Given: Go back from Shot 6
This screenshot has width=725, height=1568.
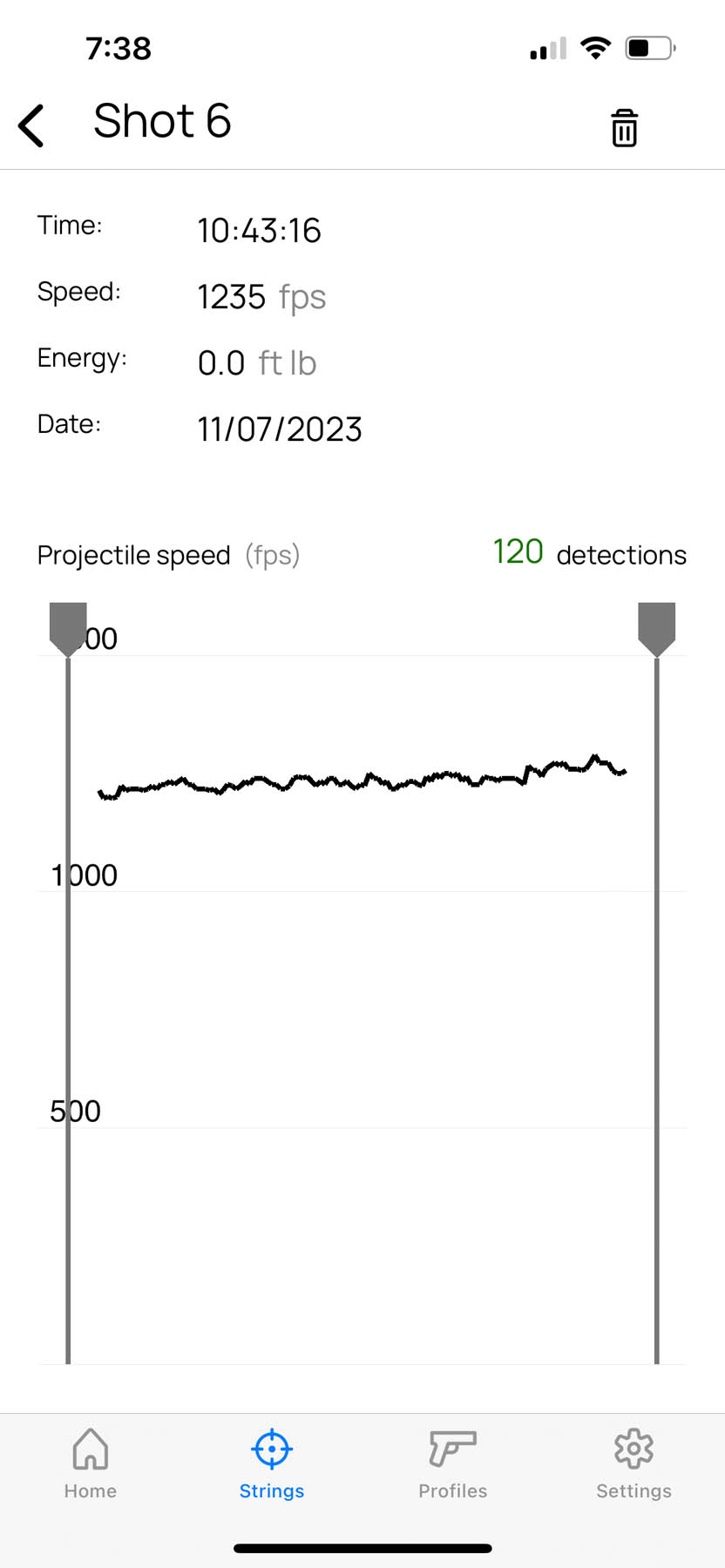Looking at the screenshot, I should 31,125.
